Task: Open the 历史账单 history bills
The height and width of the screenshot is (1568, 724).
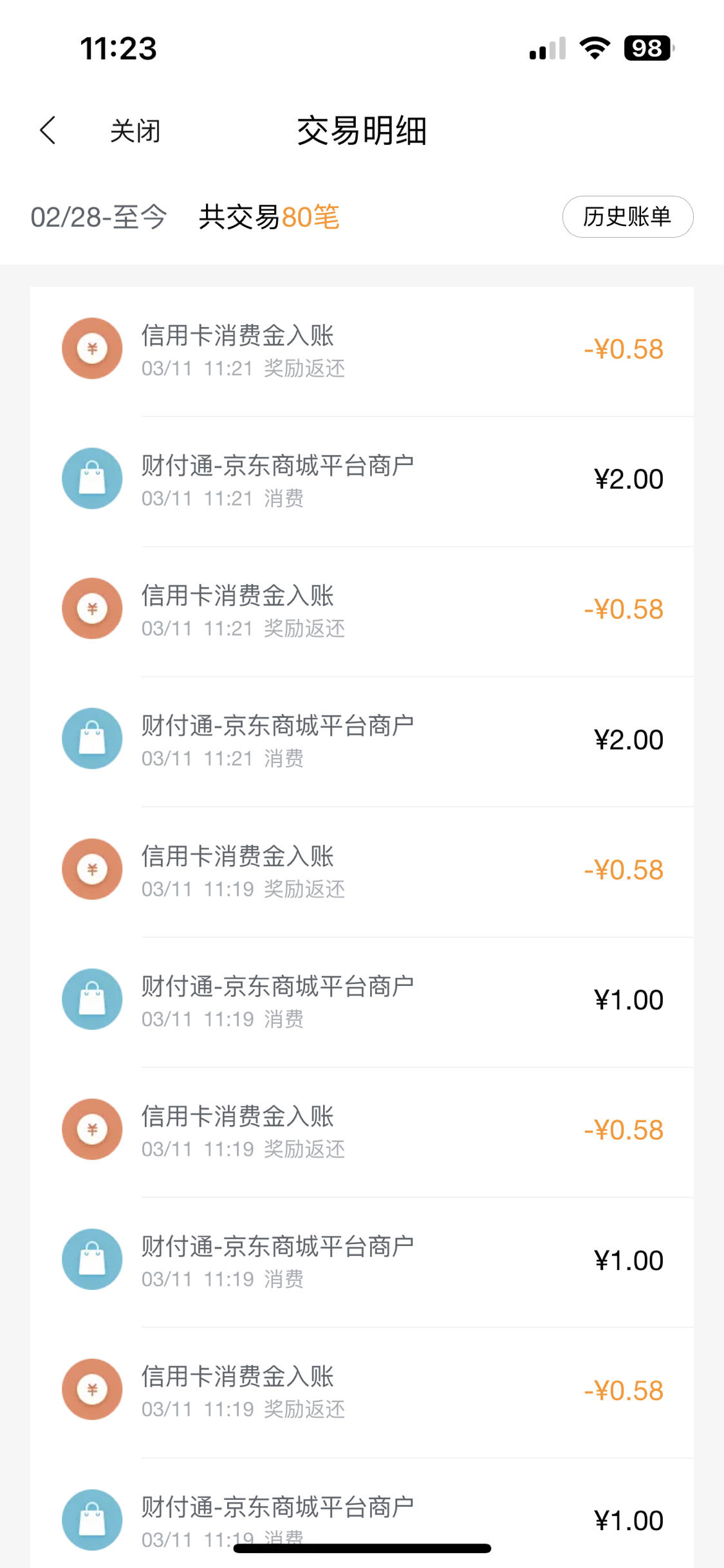Action: pos(627,216)
